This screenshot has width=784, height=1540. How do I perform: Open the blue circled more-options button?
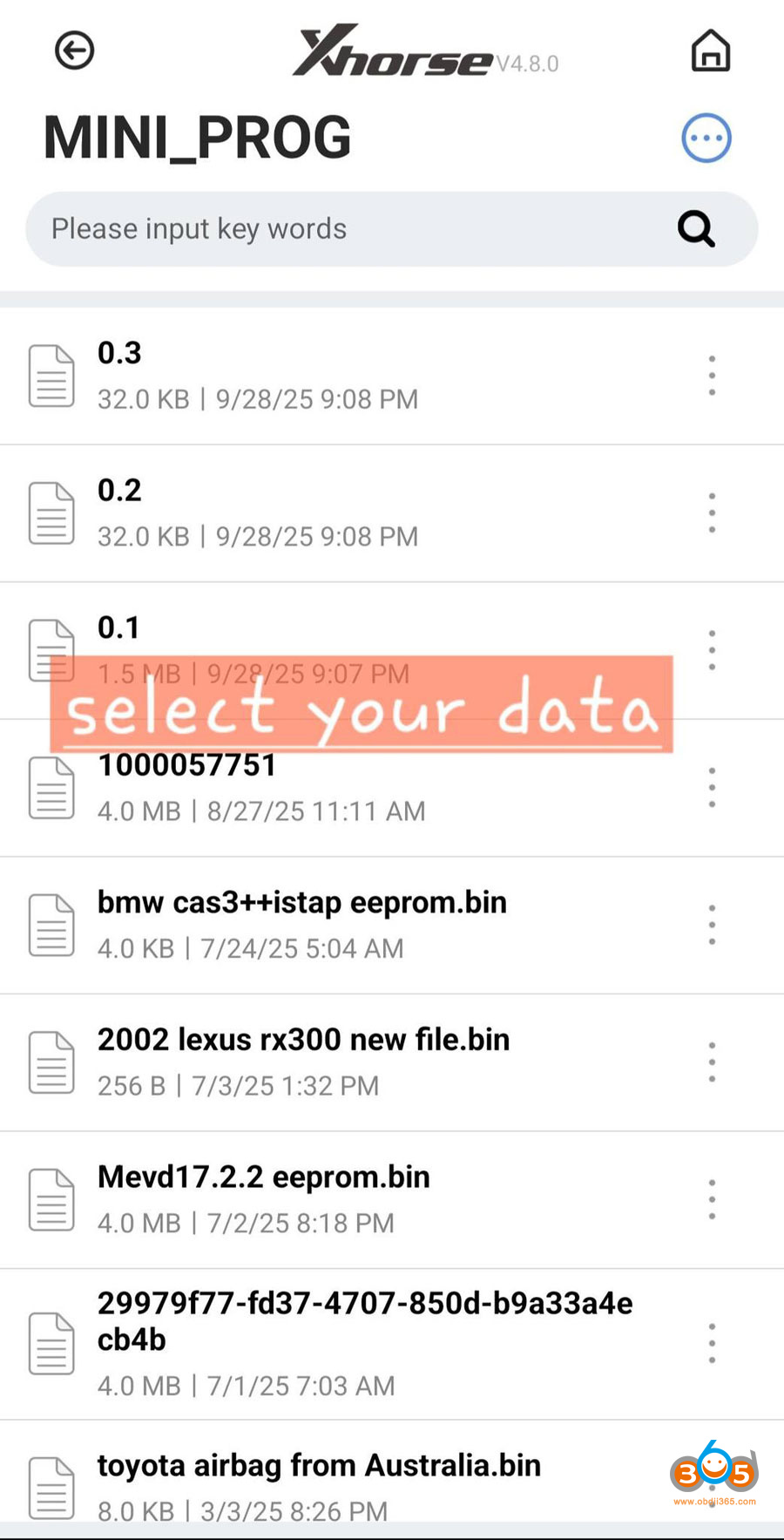click(706, 139)
